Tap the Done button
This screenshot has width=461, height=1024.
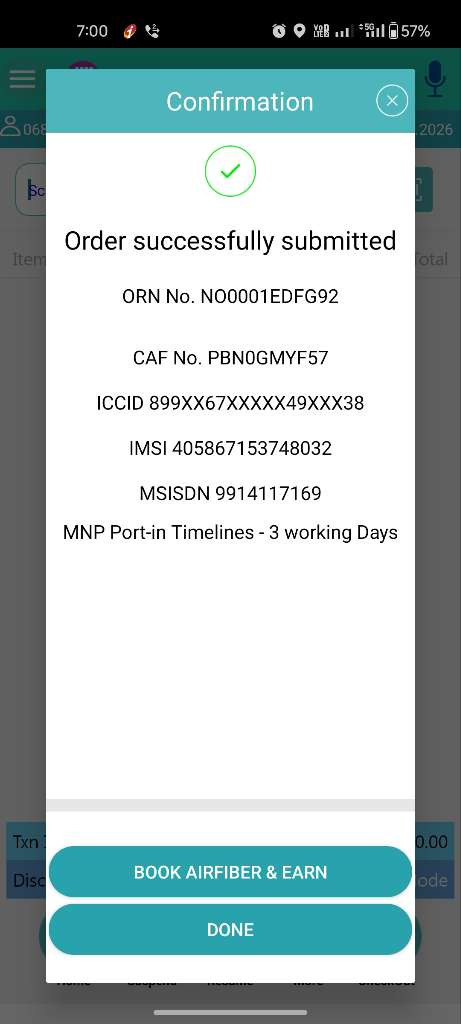[x=230, y=929]
